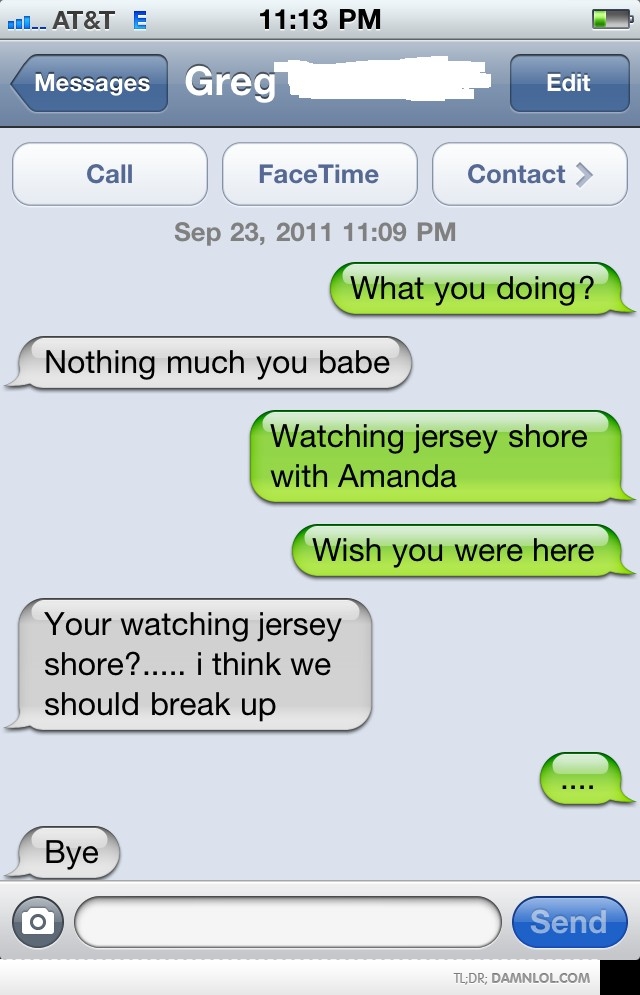Go back to the Messages list
This screenshot has height=995, width=640.
point(89,83)
